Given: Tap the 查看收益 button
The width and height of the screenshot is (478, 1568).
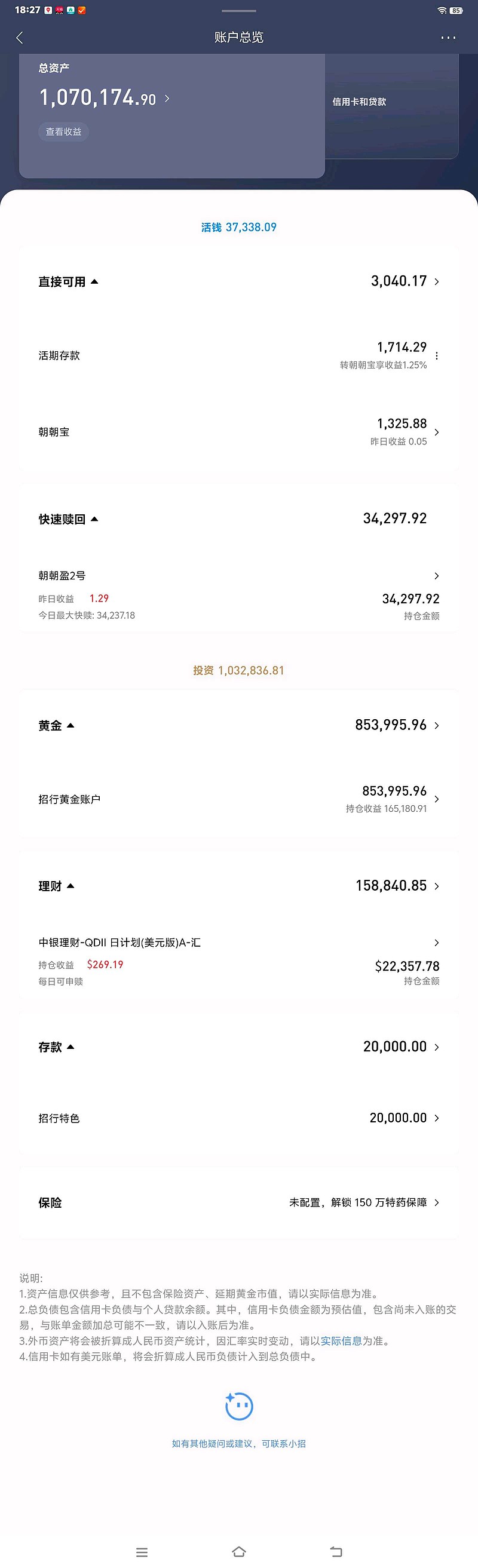Looking at the screenshot, I should coord(63,131).
